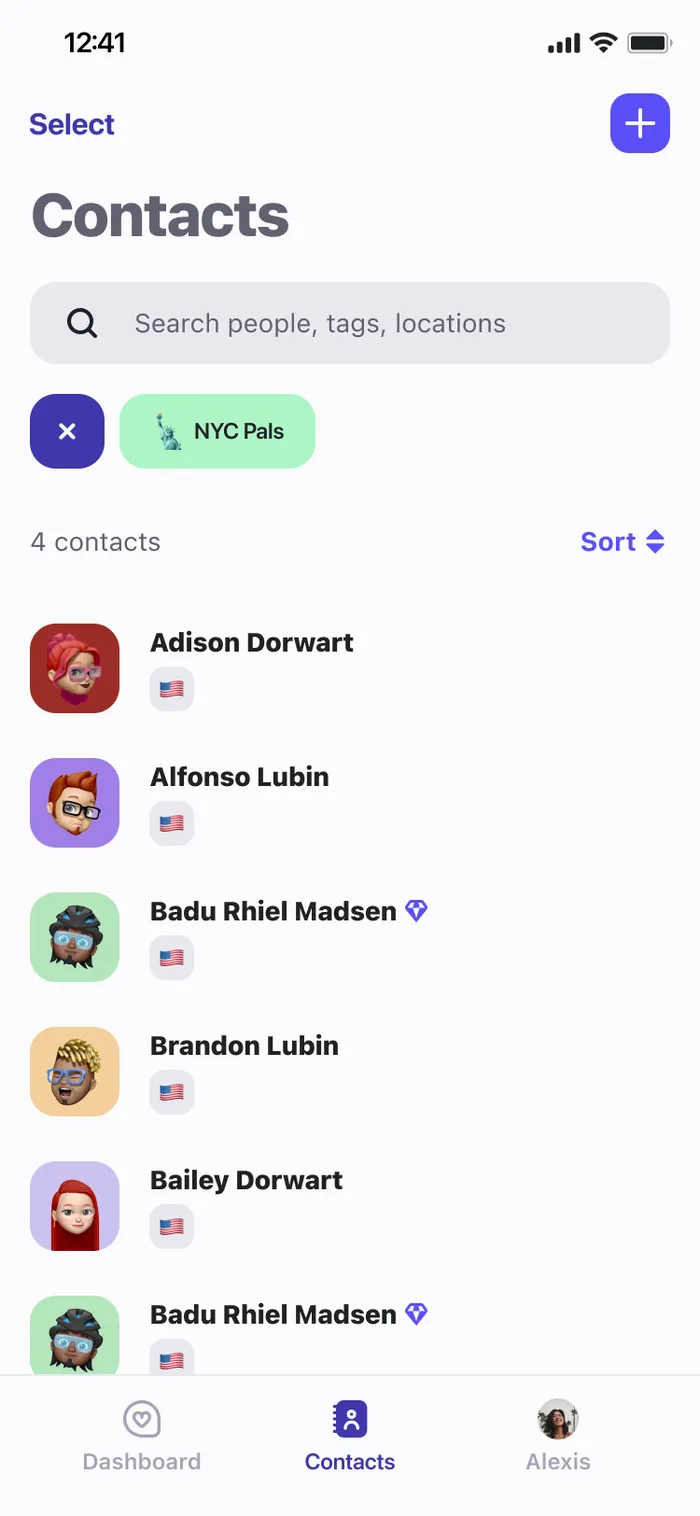This screenshot has width=700, height=1516.
Task: Clear the active filter with the X chip
Action: (67, 431)
